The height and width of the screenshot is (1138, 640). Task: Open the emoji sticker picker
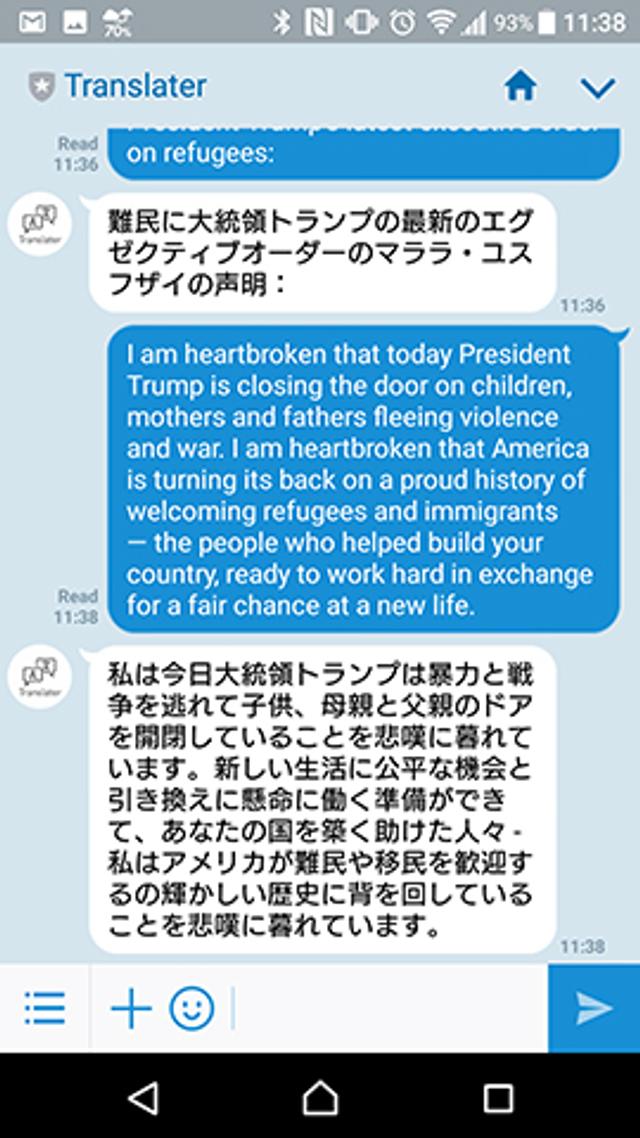(x=191, y=1008)
